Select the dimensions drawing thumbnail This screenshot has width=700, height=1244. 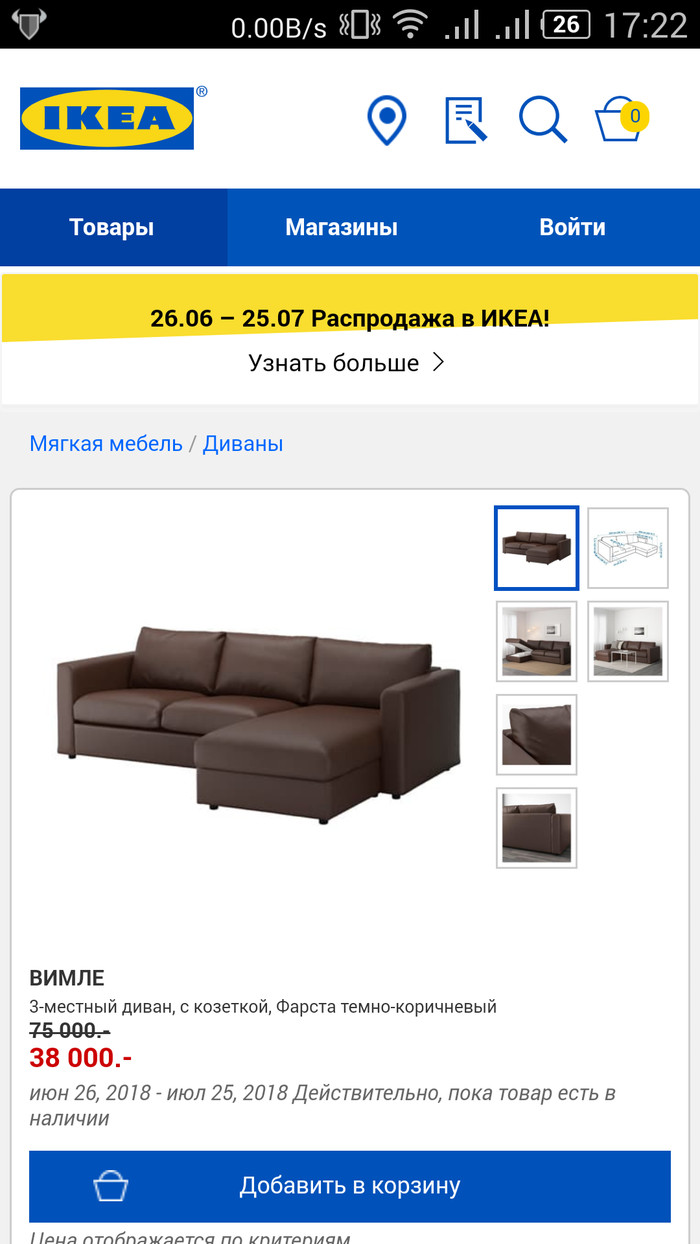click(628, 548)
